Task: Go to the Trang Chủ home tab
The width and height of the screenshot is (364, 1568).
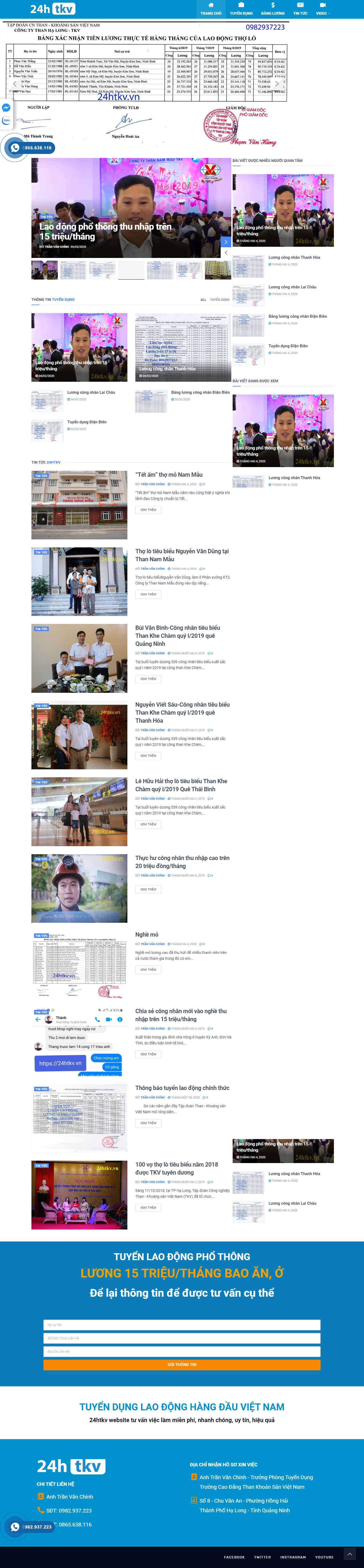Action: click(x=211, y=9)
